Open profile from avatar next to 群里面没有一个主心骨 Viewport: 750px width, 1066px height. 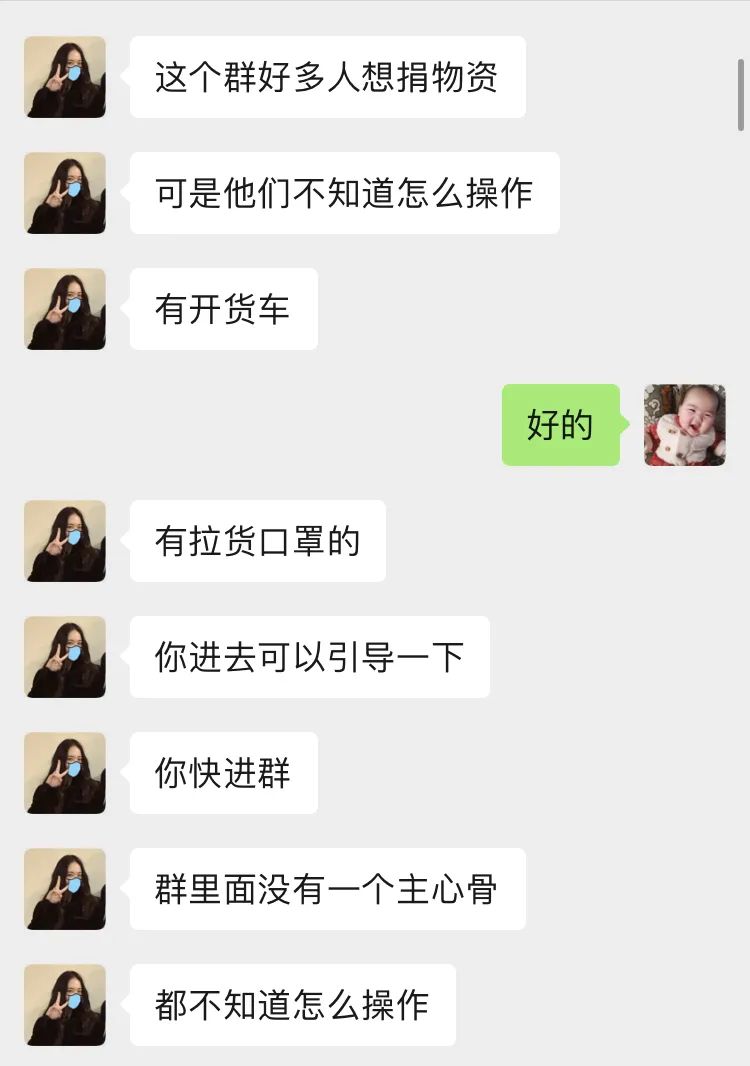[x=65, y=889]
